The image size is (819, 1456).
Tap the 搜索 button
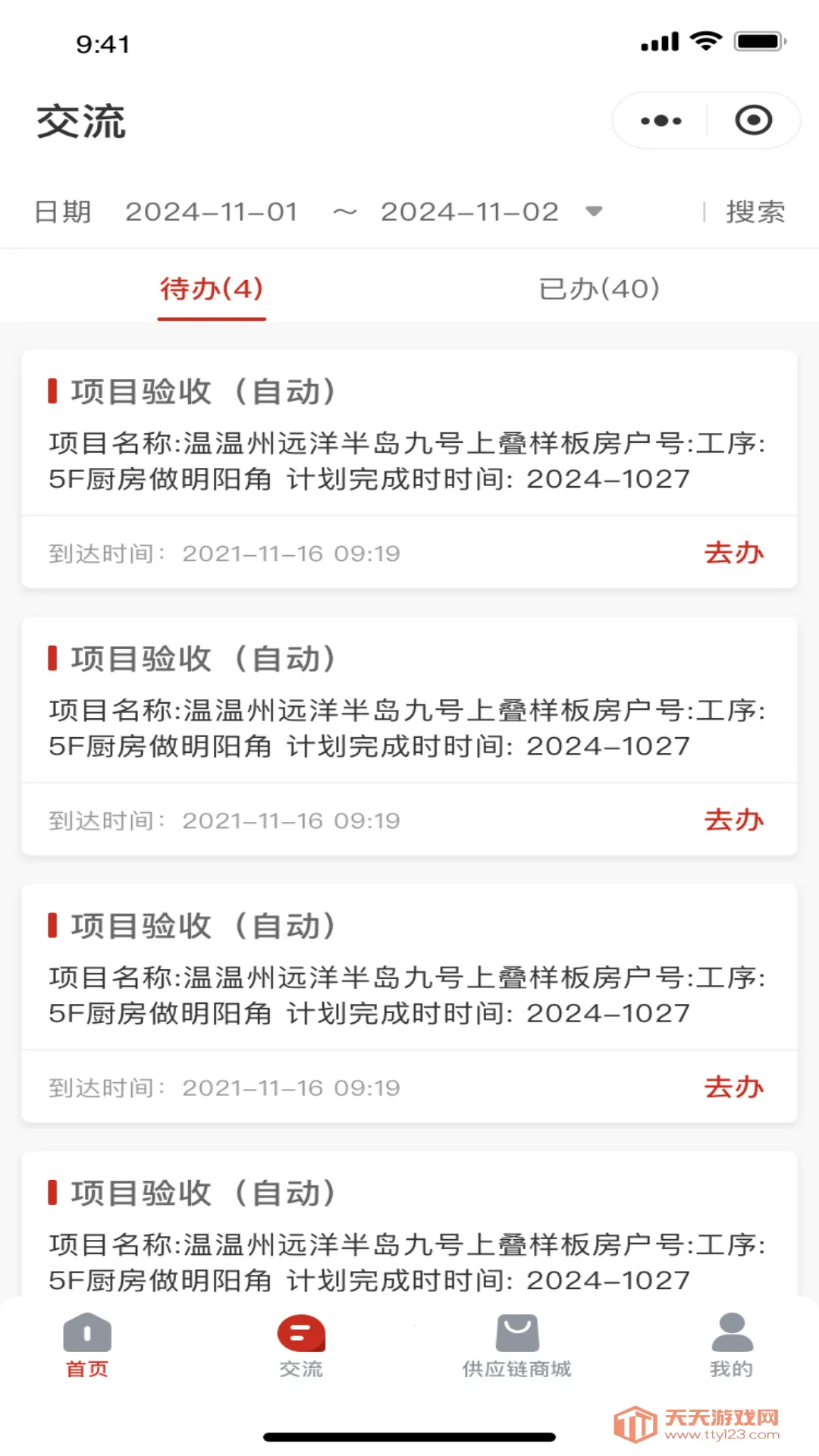pos(755,212)
